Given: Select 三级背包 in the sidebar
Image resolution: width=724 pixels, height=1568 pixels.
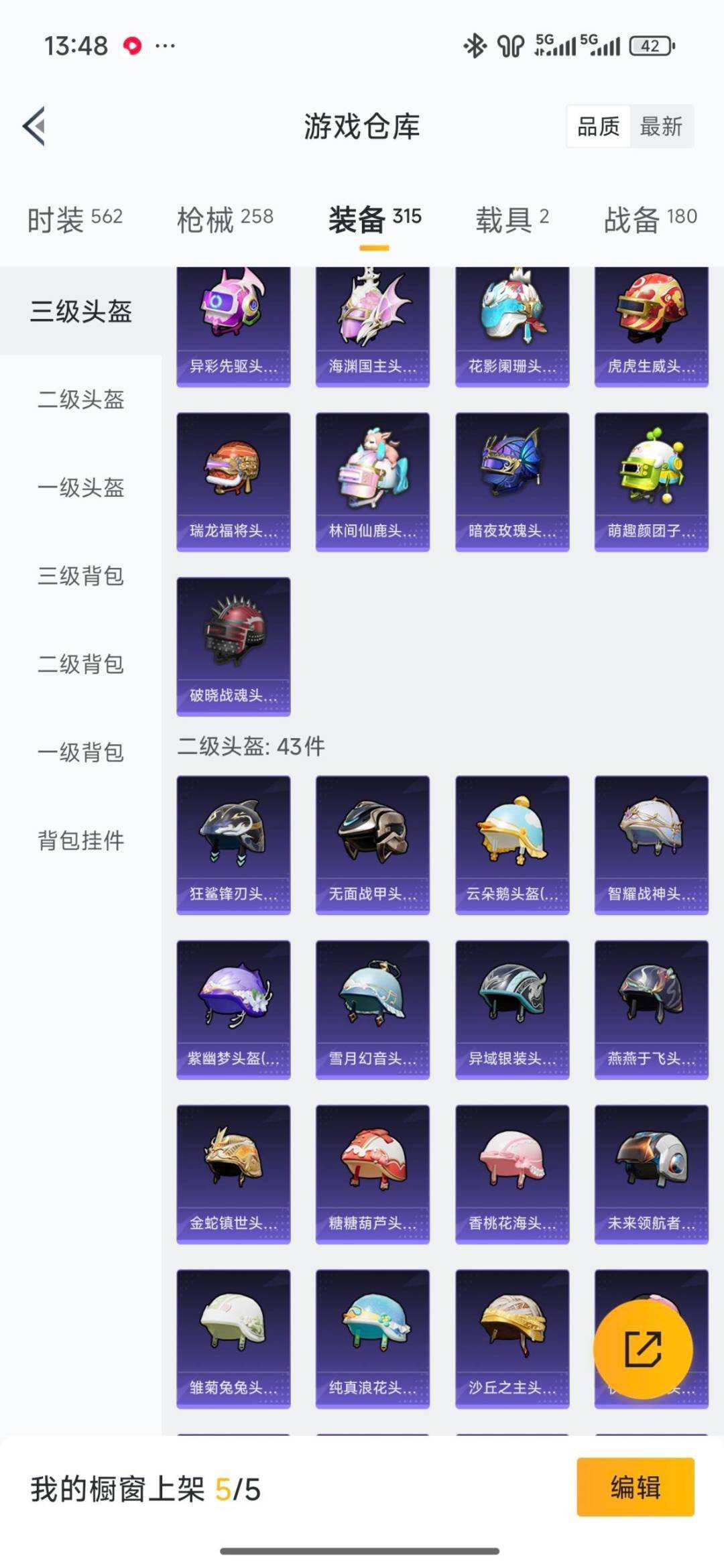Looking at the screenshot, I should coord(80,577).
